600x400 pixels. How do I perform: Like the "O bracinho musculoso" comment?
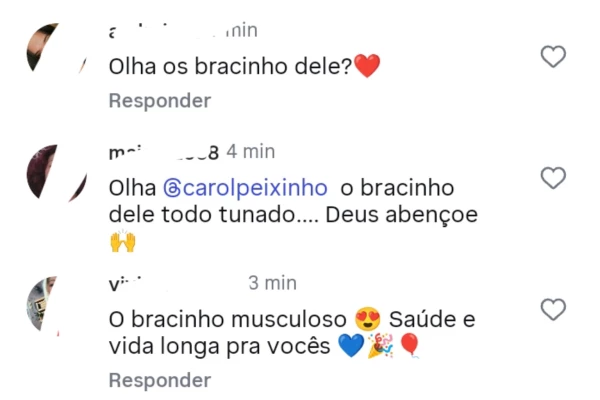click(x=553, y=310)
